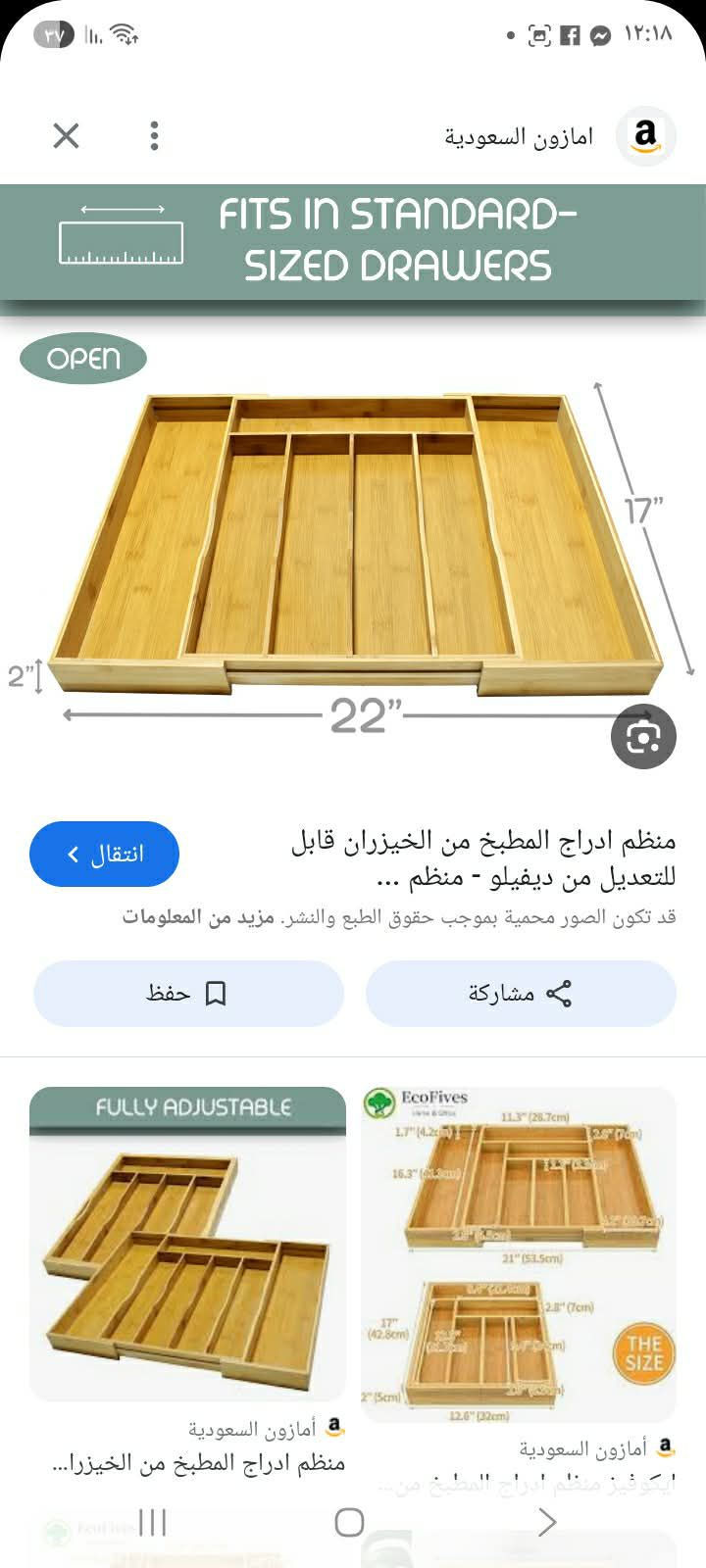
Task: Close the image viewer
Action: (x=66, y=135)
